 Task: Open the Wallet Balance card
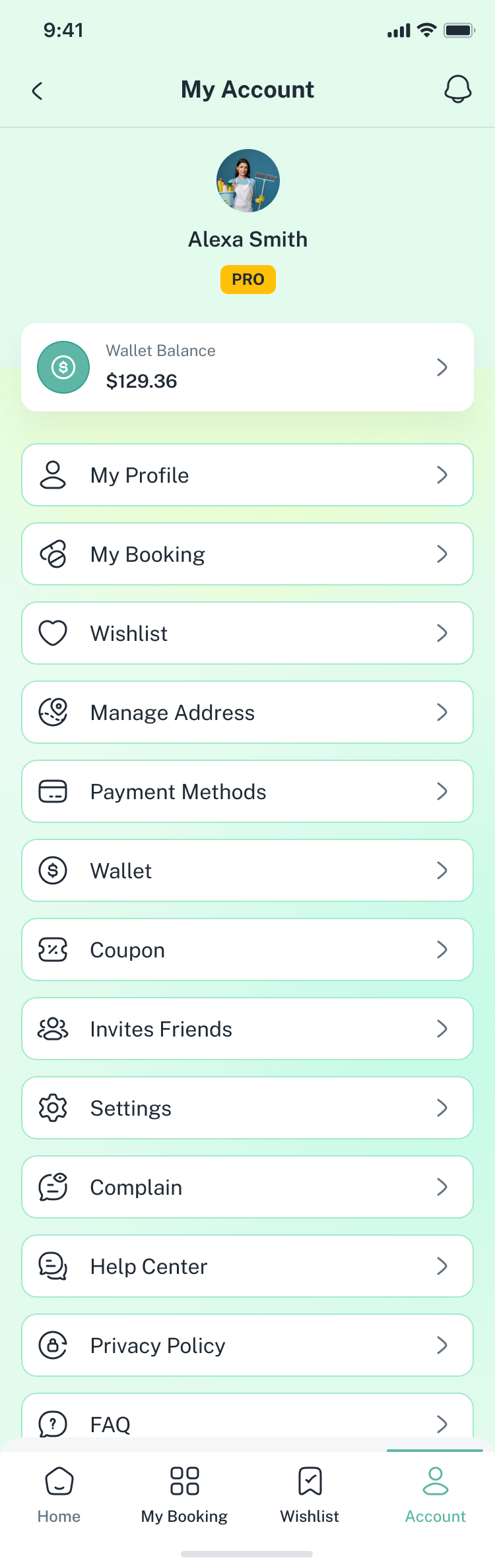[x=247, y=367]
